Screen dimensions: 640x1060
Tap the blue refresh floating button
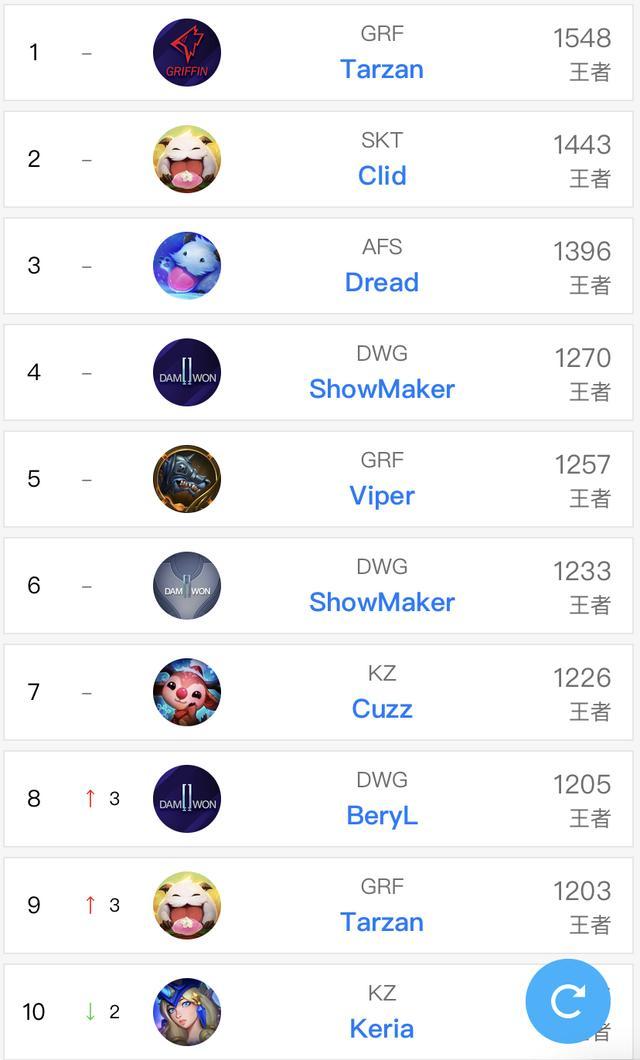click(x=568, y=1001)
